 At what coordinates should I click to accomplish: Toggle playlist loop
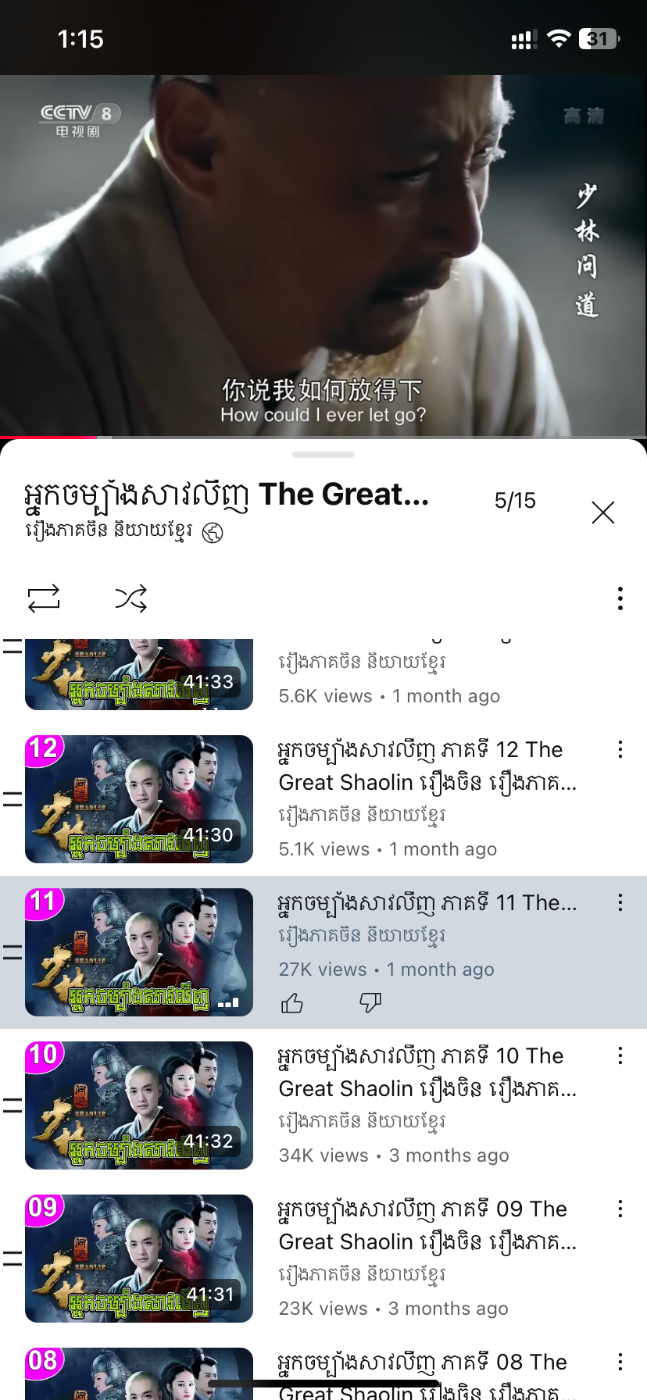tap(44, 598)
